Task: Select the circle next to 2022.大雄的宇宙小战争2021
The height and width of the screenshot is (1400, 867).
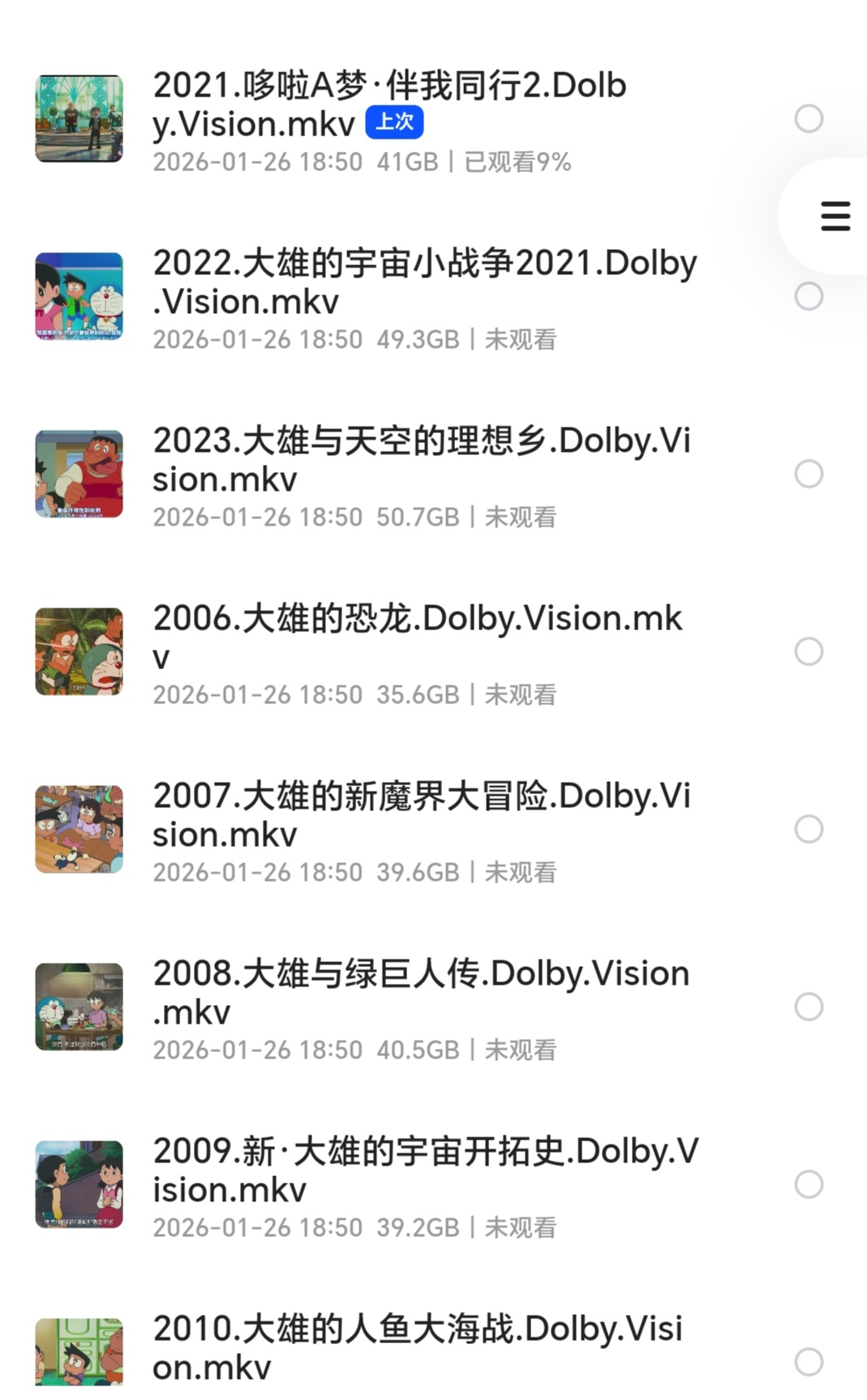Action: click(x=807, y=296)
